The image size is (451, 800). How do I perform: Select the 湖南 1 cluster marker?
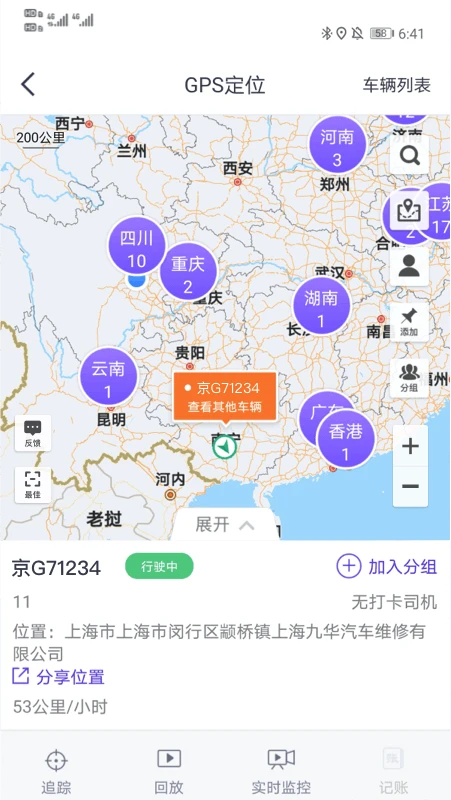321,307
